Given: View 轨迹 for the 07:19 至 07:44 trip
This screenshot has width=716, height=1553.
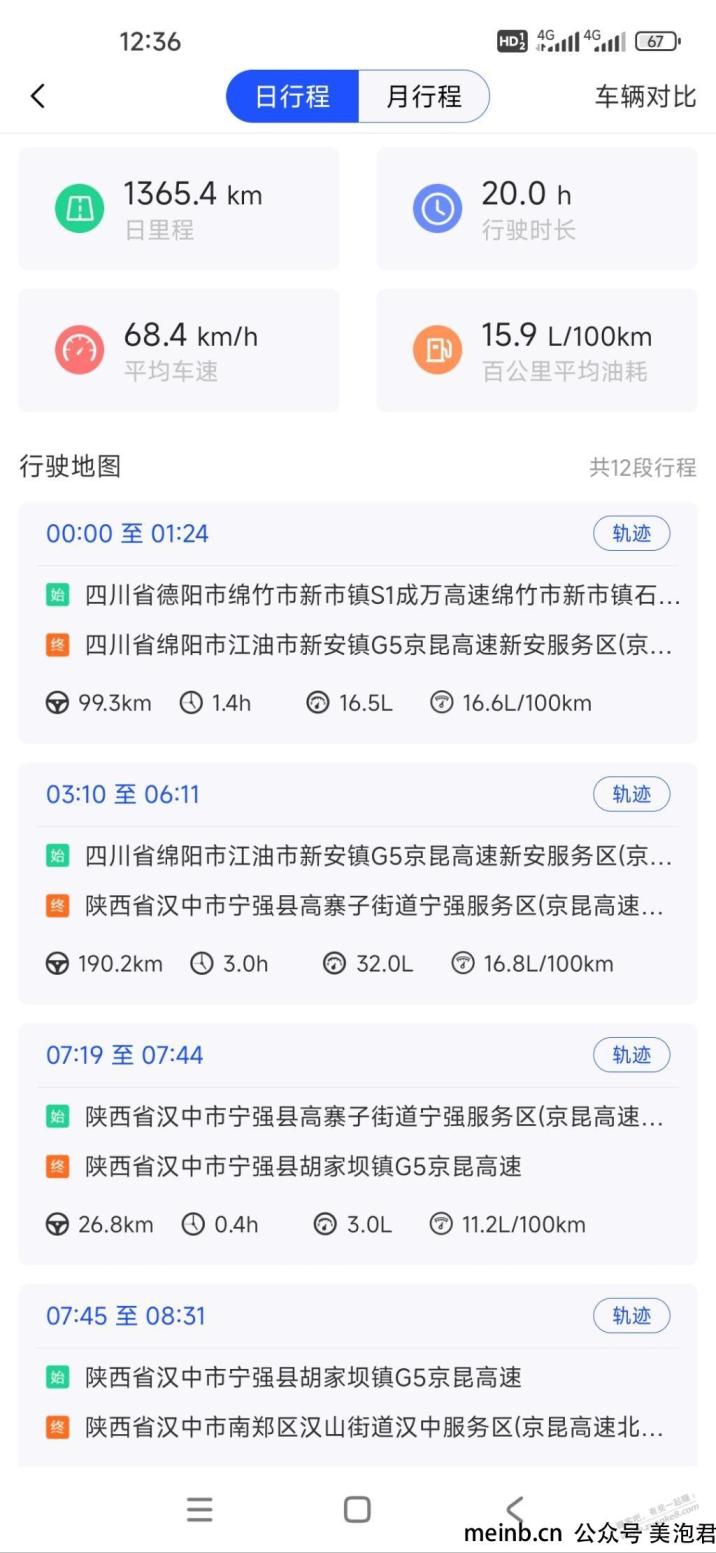Looking at the screenshot, I should coord(631,1054).
